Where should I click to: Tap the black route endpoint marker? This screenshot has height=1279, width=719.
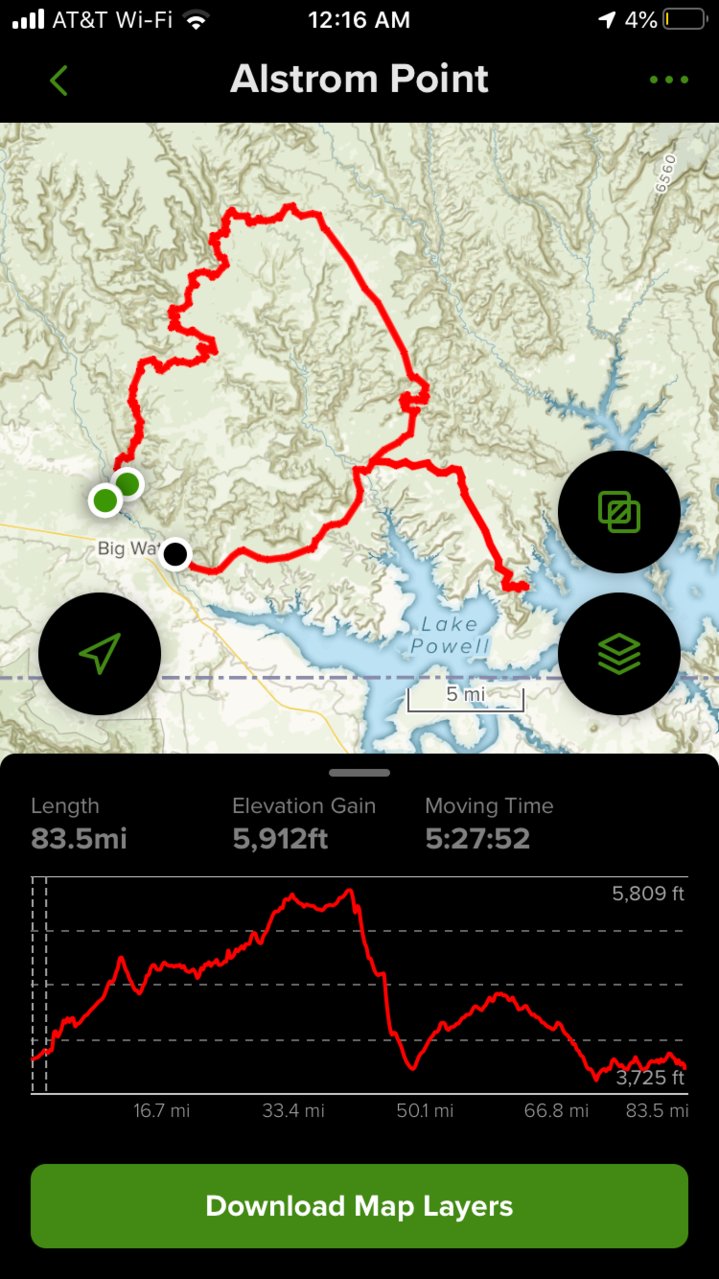coord(175,553)
